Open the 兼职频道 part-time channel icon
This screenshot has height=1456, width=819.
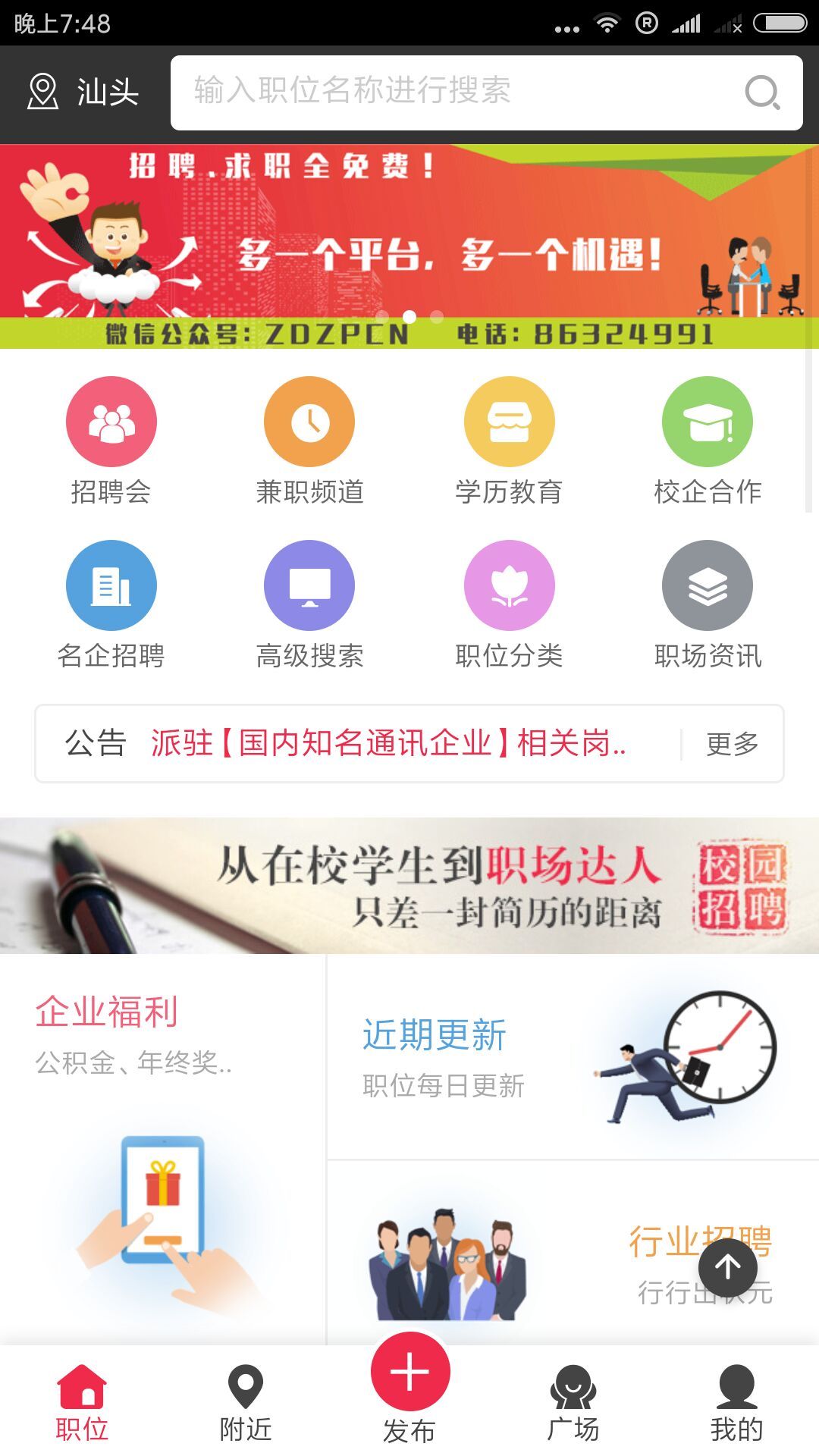(x=309, y=421)
